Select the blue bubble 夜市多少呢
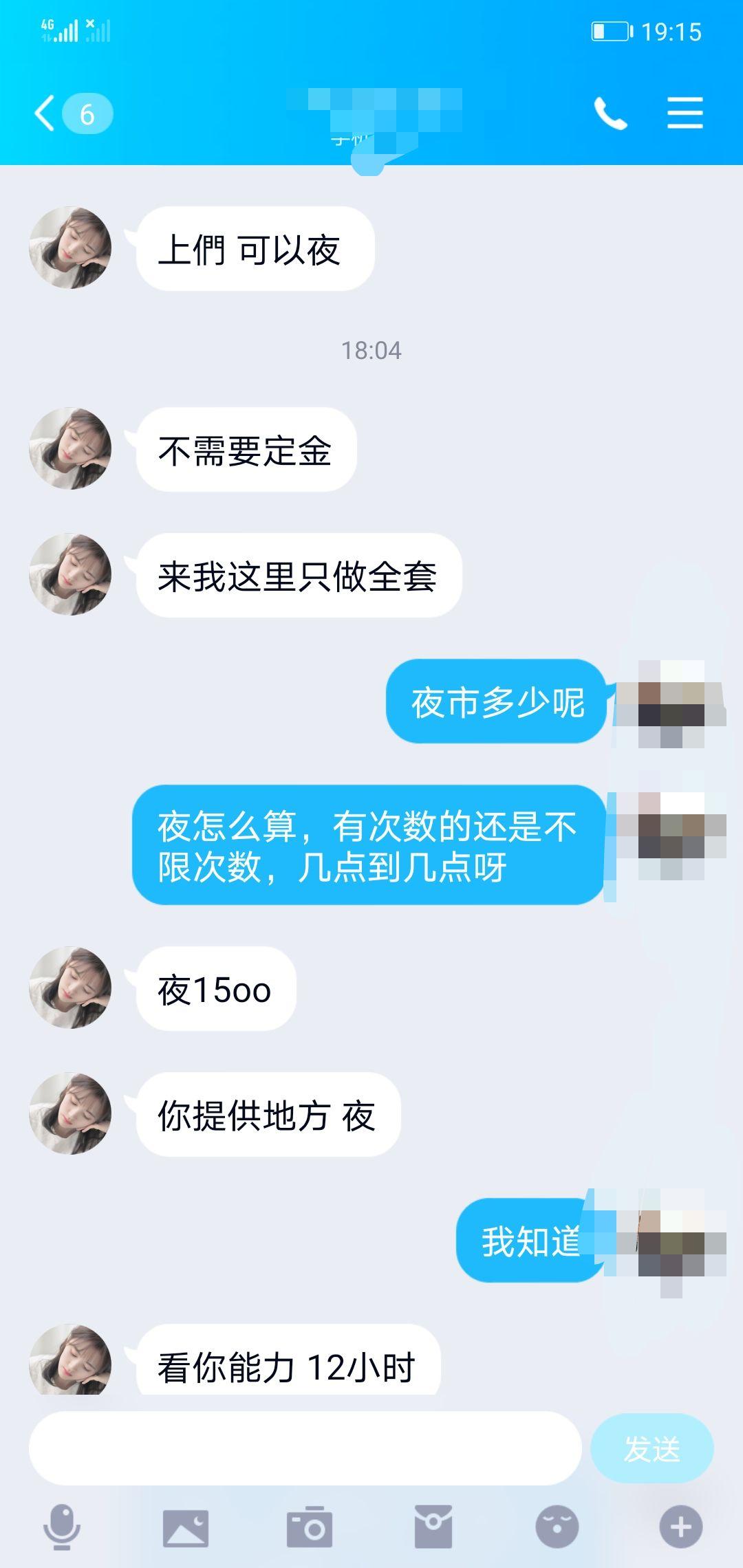Image resolution: width=743 pixels, height=1568 pixels. (x=497, y=701)
